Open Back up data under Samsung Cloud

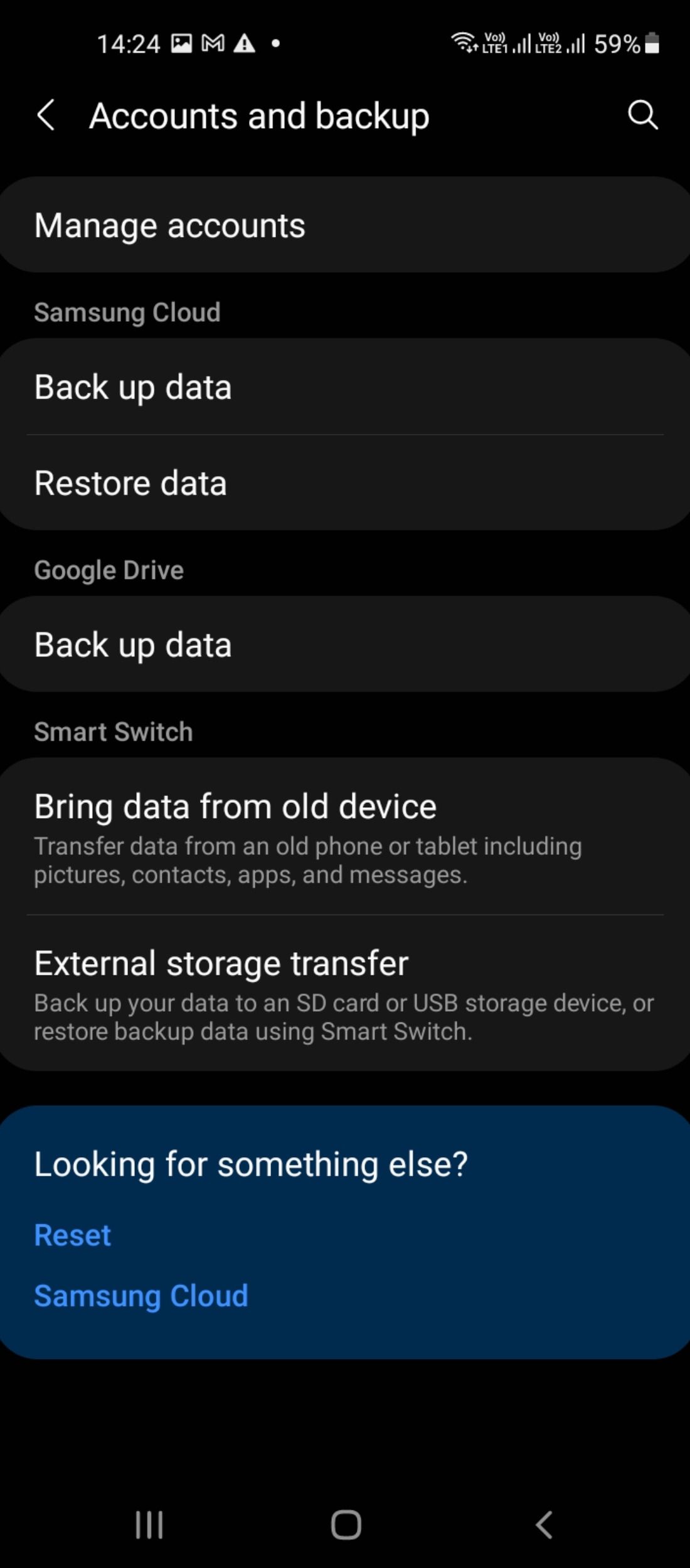pyautogui.click(x=345, y=386)
